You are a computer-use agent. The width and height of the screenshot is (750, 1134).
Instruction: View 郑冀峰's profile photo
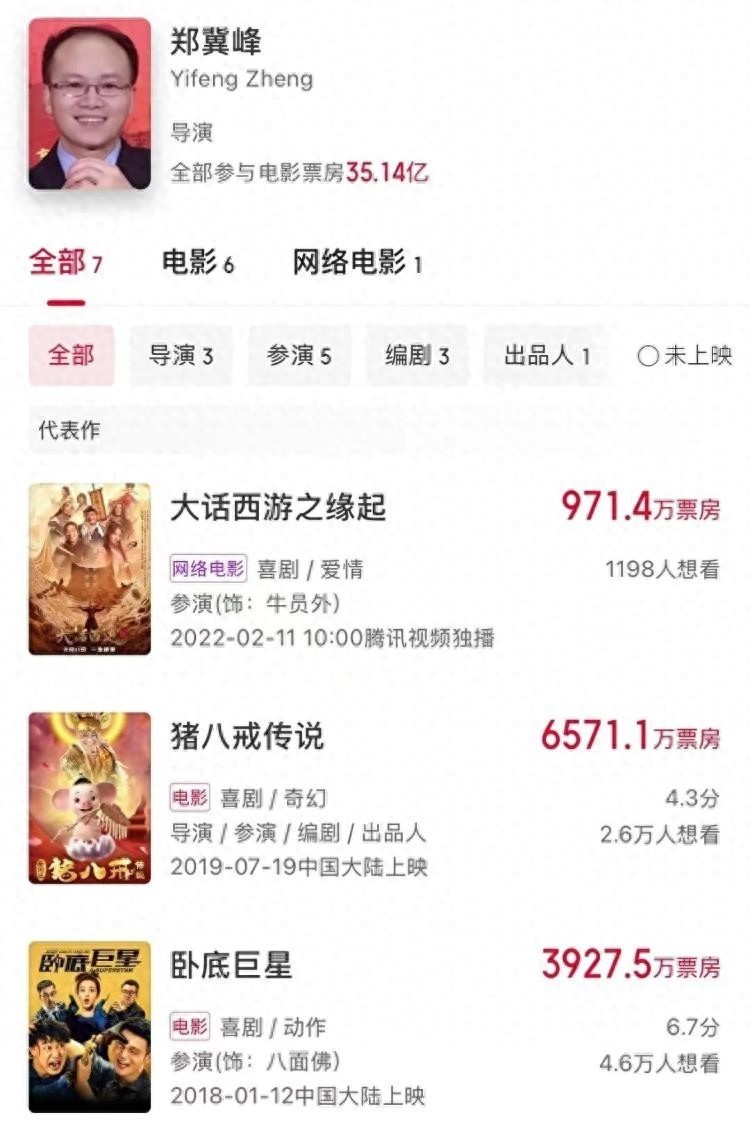click(90, 105)
